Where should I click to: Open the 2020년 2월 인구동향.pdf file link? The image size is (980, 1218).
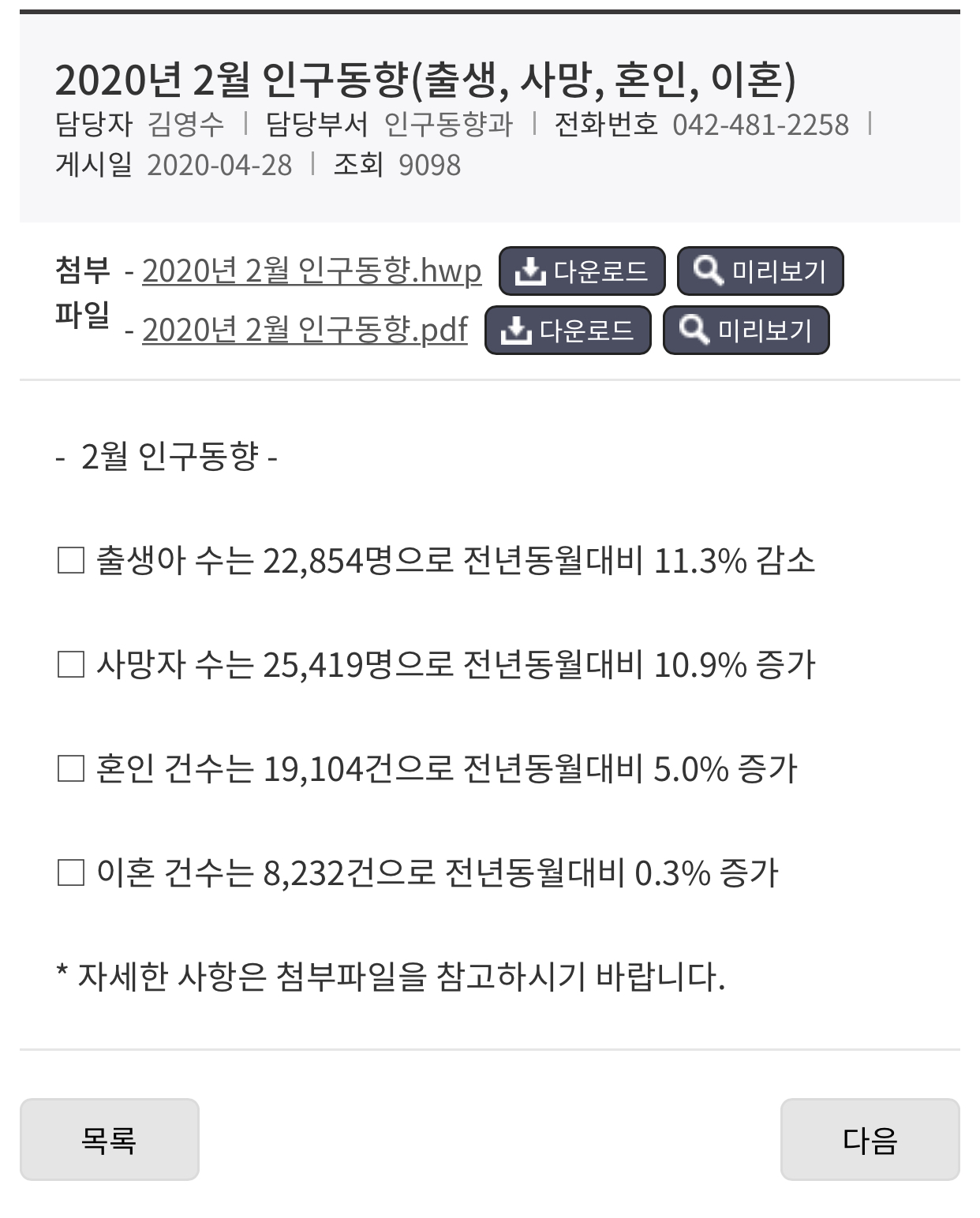[x=305, y=330]
